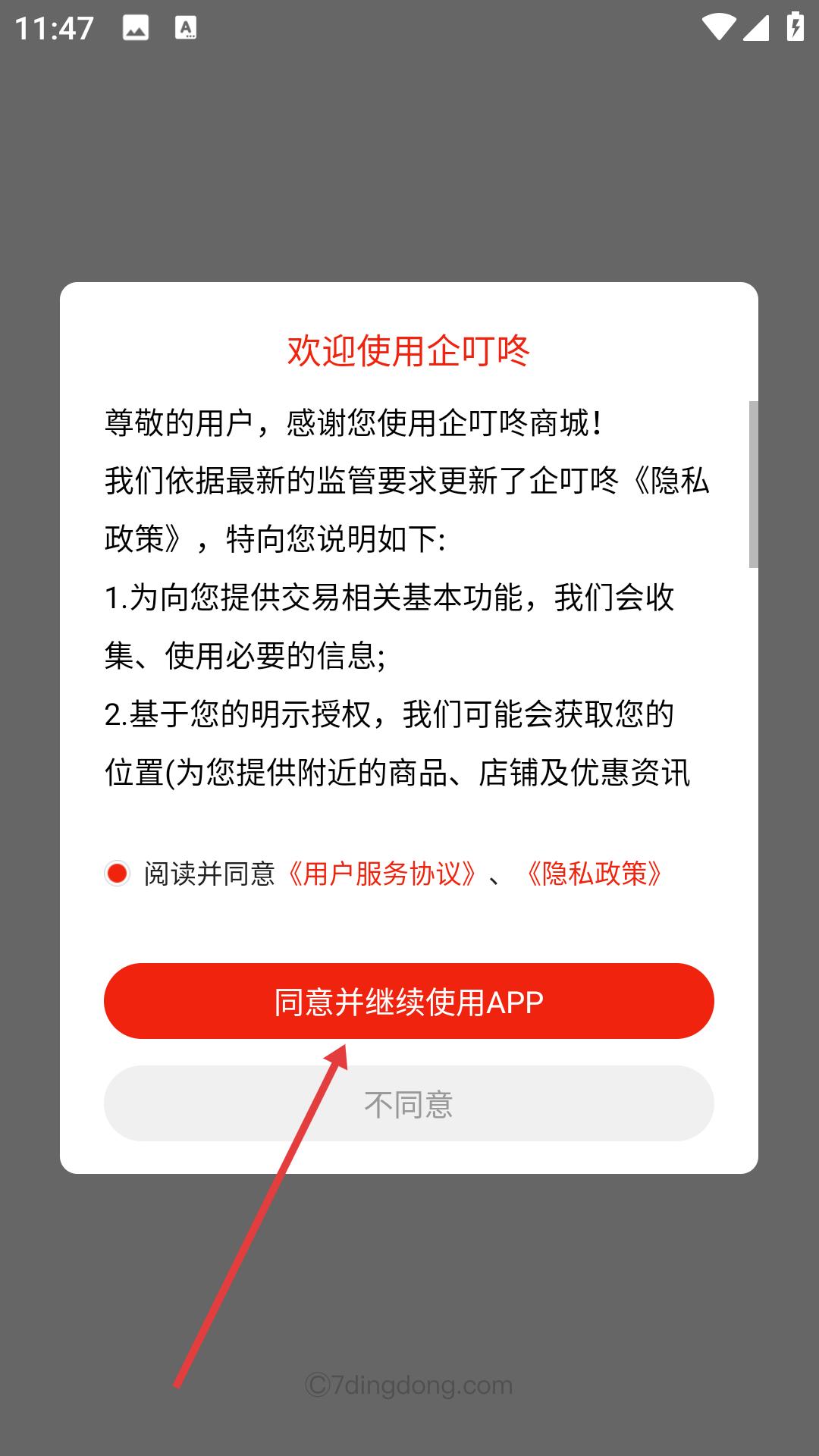This screenshot has width=819, height=1456.
Task: Open the 《隐私政策》 link beside the agreement checkbox
Action: click(594, 874)
